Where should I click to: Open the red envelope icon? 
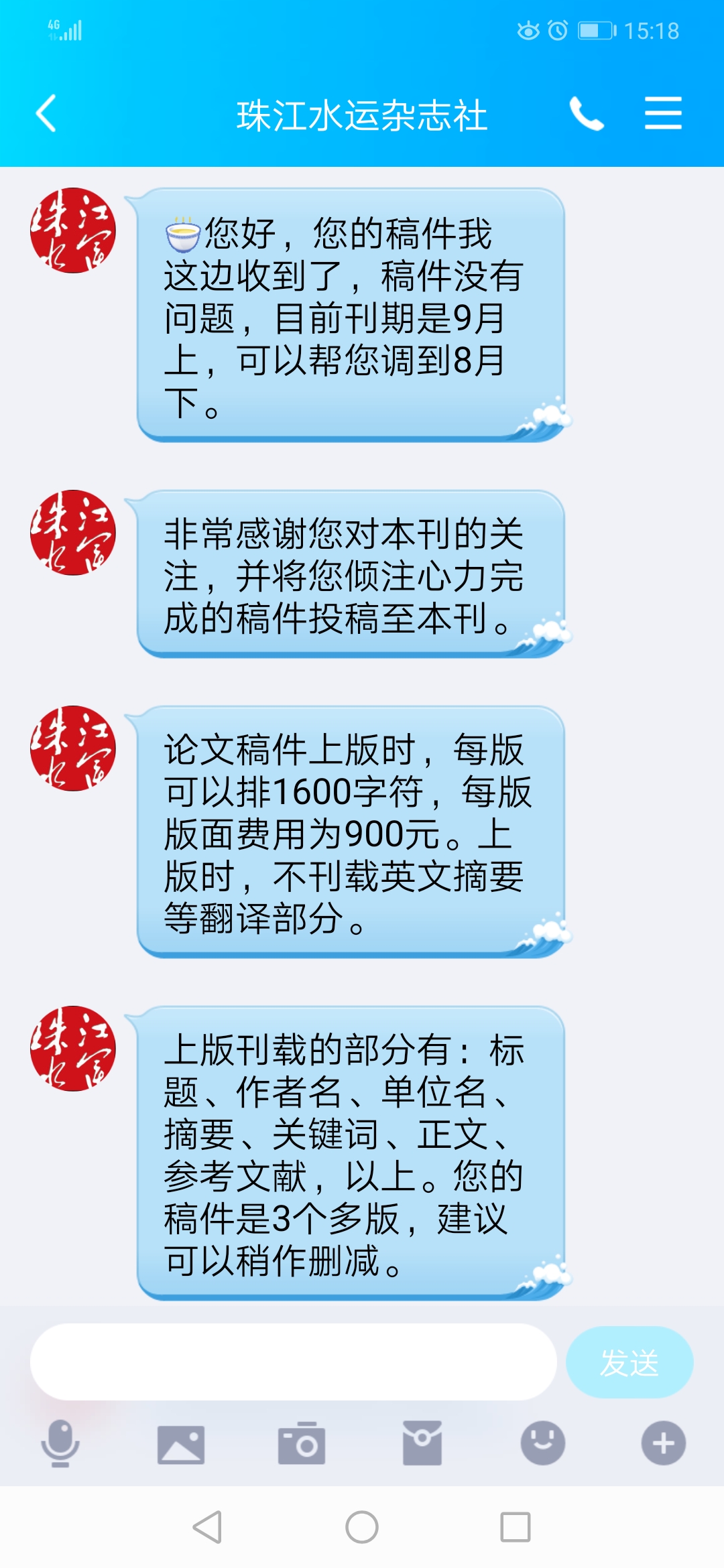[422, 1443]
